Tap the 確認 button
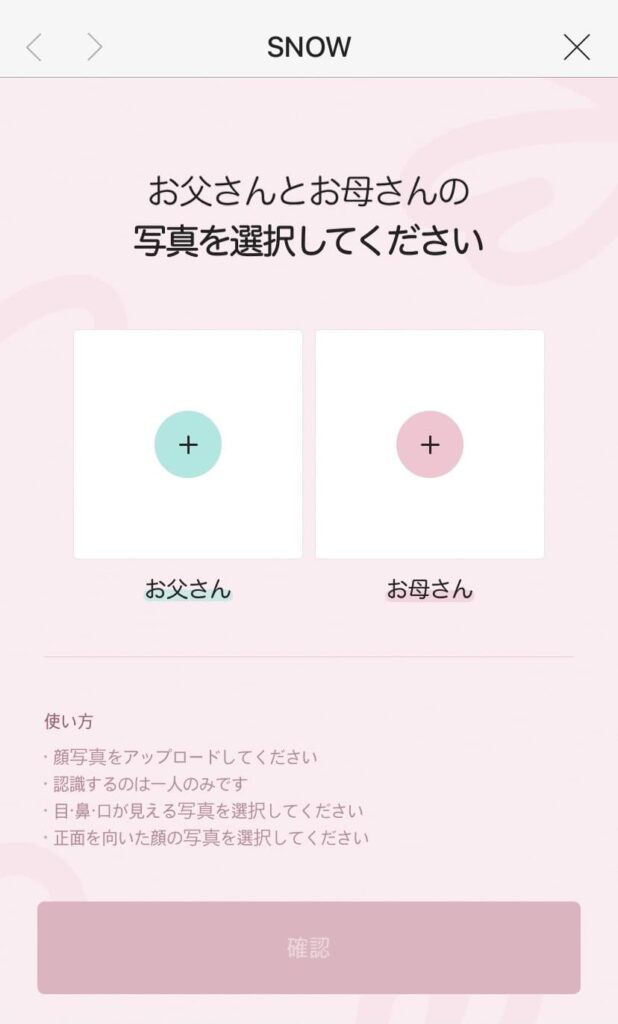This screenshot has width=618, height=1024. click(x=308, y=948)
